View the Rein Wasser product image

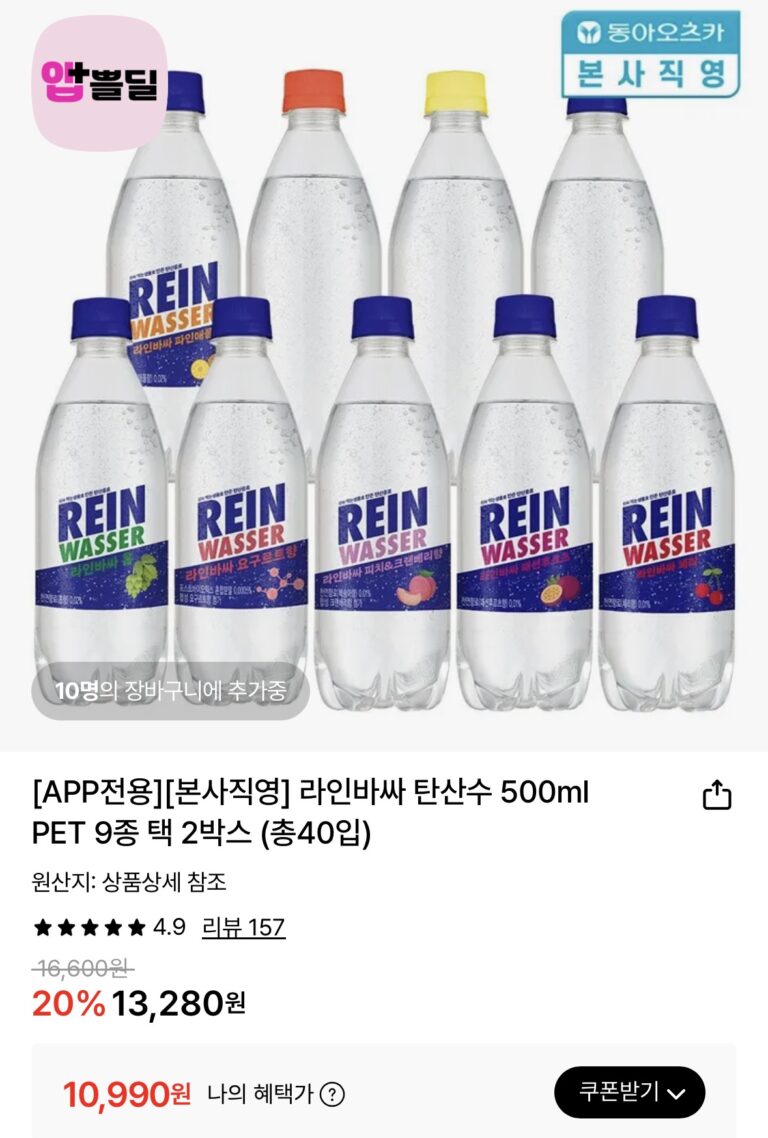click(384, 400)
